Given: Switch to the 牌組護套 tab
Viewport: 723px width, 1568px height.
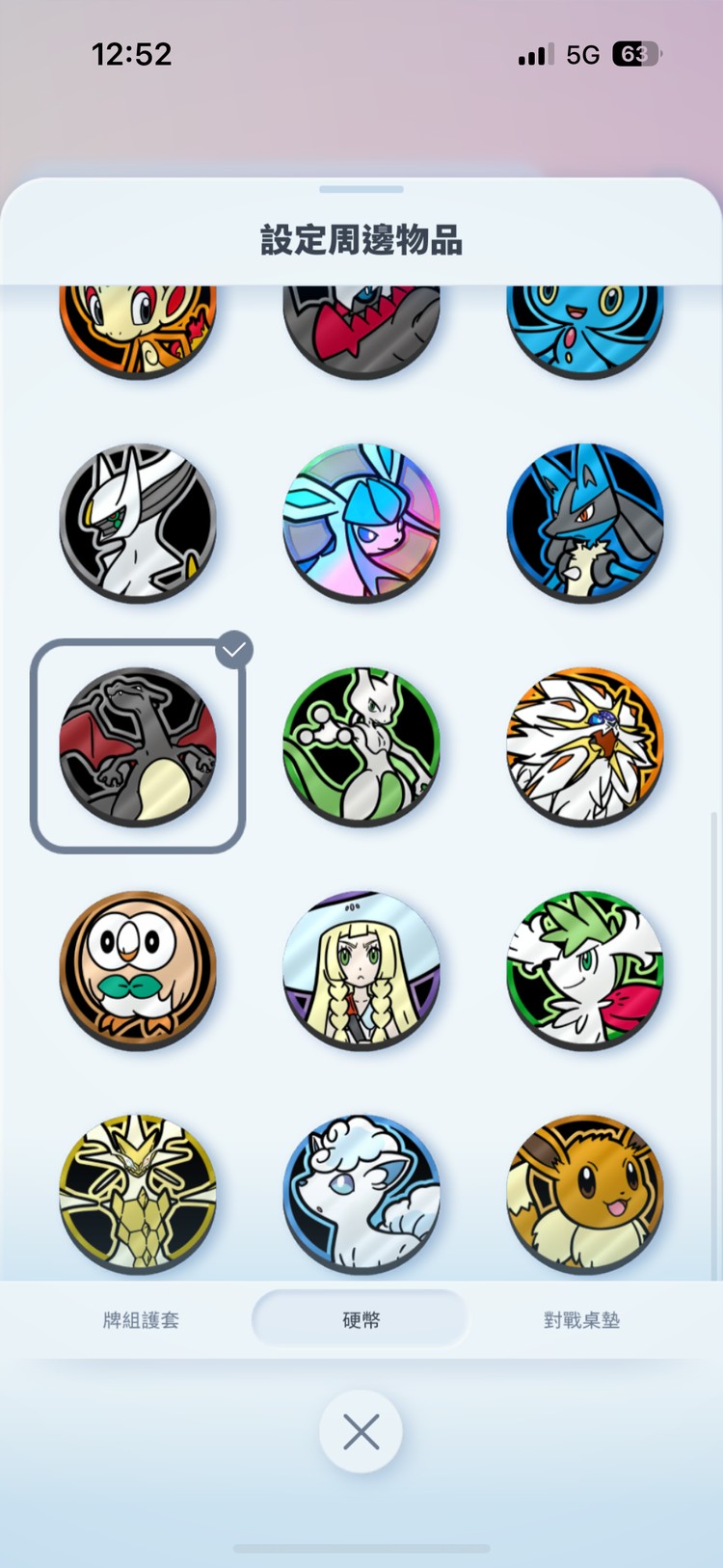Looking at the screenshot, I should pos(141,1319).
